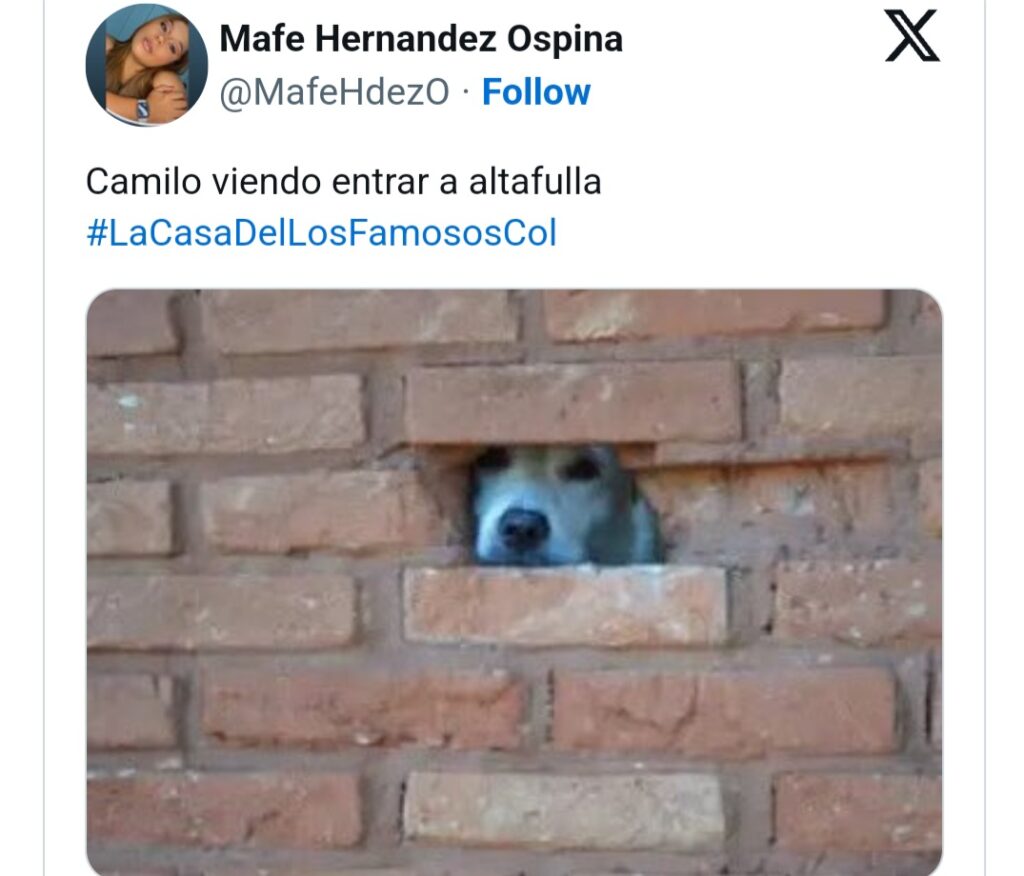Open Mafe Hernandez Ospina's profile picture

point(146,66)
